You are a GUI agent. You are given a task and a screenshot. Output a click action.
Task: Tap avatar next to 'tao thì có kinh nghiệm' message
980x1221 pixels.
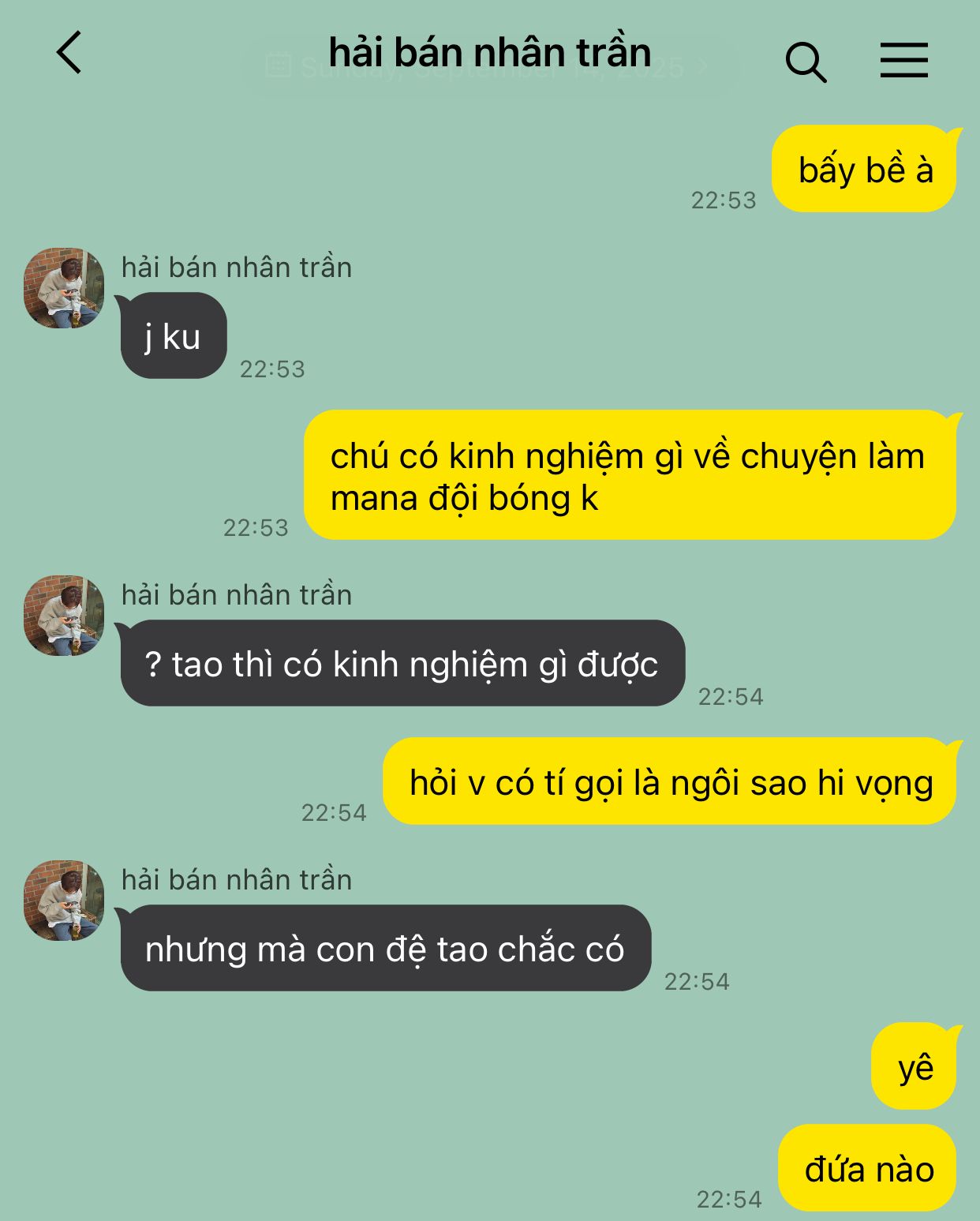tap(64, 616)
